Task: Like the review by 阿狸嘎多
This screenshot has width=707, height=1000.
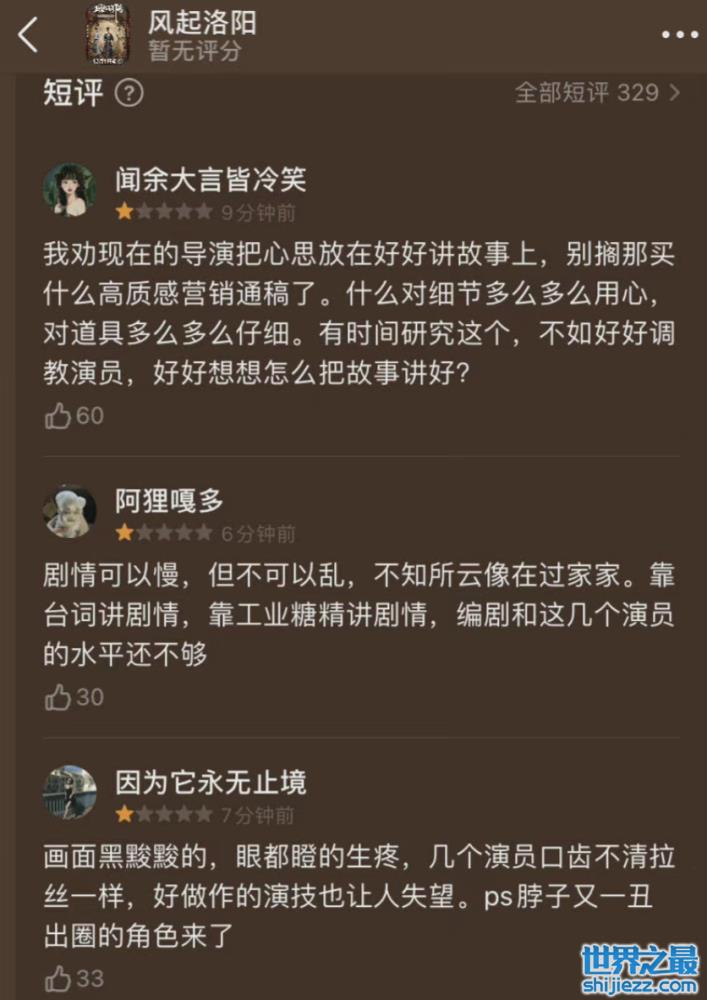Action: click(58, 698)
